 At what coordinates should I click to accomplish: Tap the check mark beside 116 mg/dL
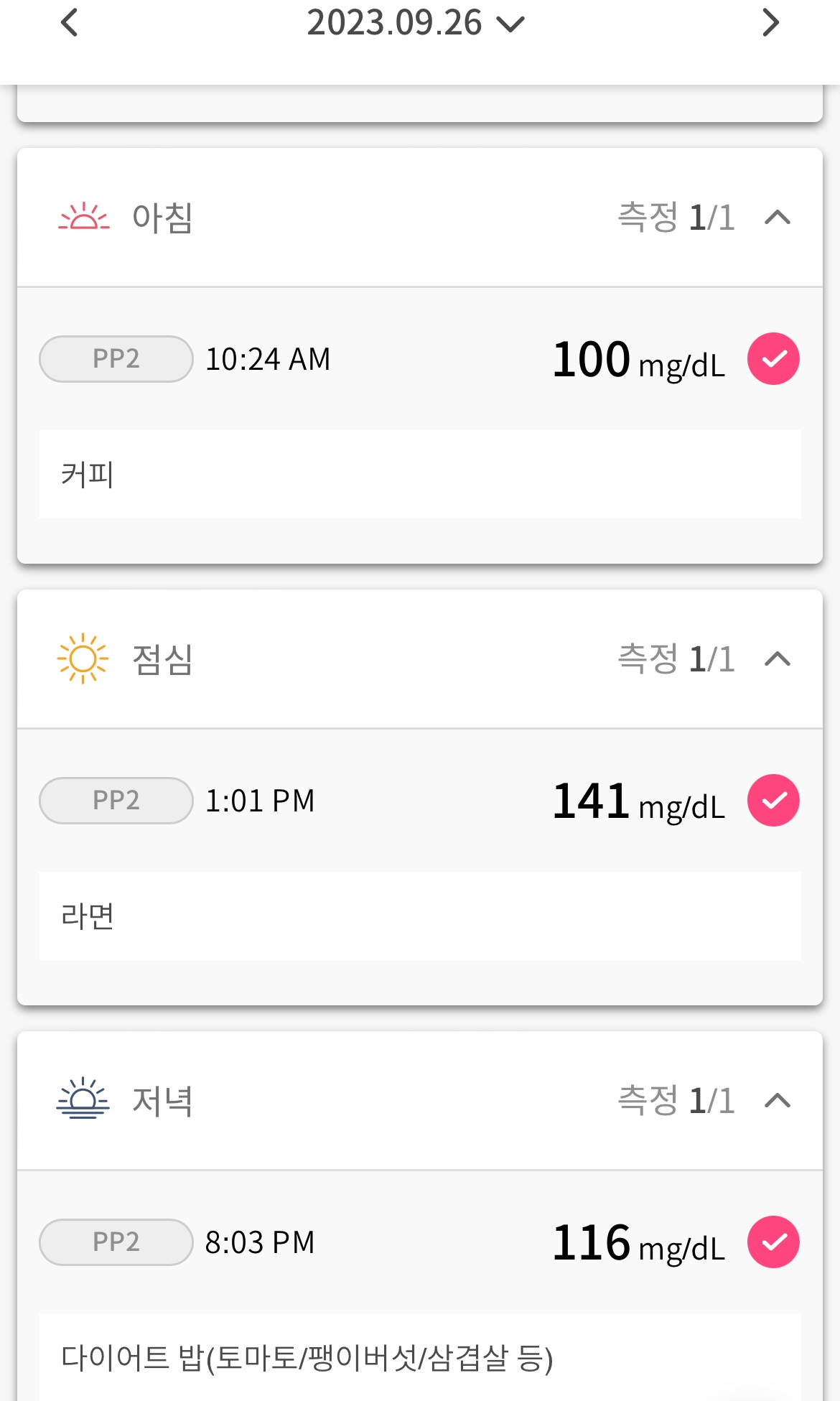[x=773, y=1242]
